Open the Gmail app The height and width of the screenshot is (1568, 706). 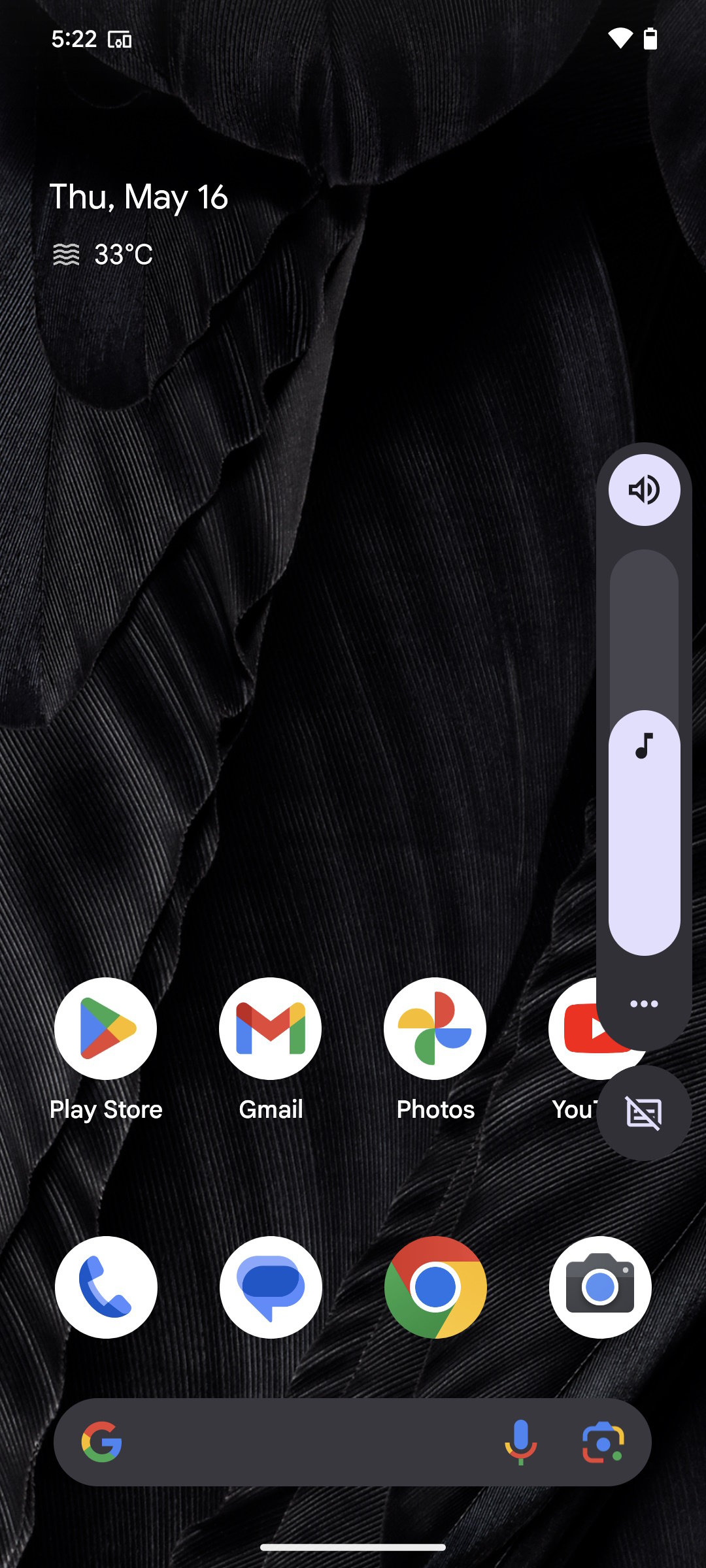(271, 1028)
